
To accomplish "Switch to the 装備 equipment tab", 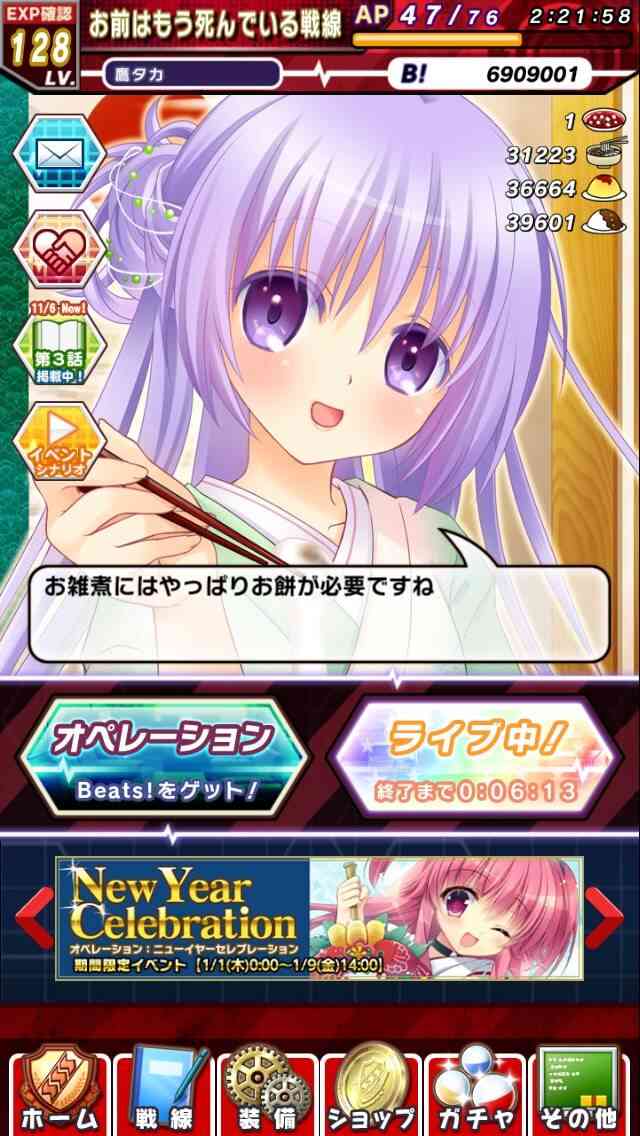I will [x=267, y=1093].
